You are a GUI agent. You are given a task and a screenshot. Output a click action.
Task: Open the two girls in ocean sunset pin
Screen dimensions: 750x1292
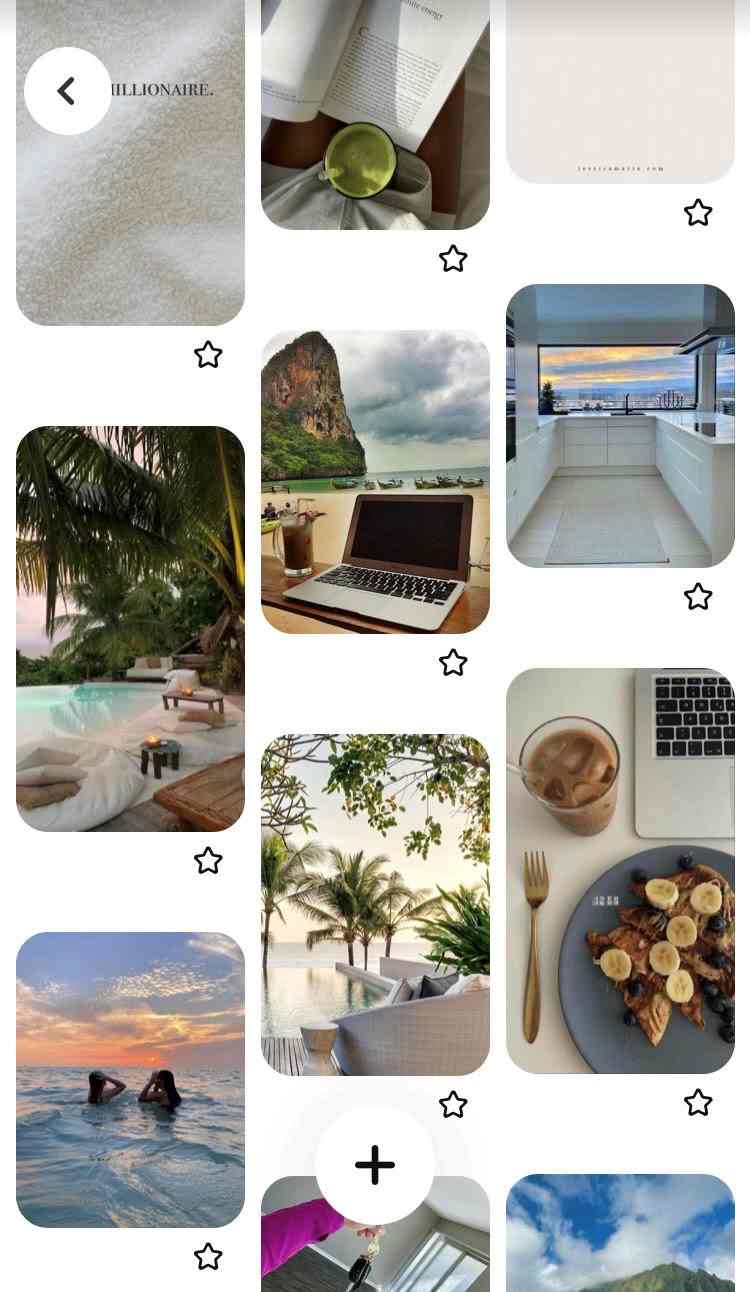[130, 1080]
